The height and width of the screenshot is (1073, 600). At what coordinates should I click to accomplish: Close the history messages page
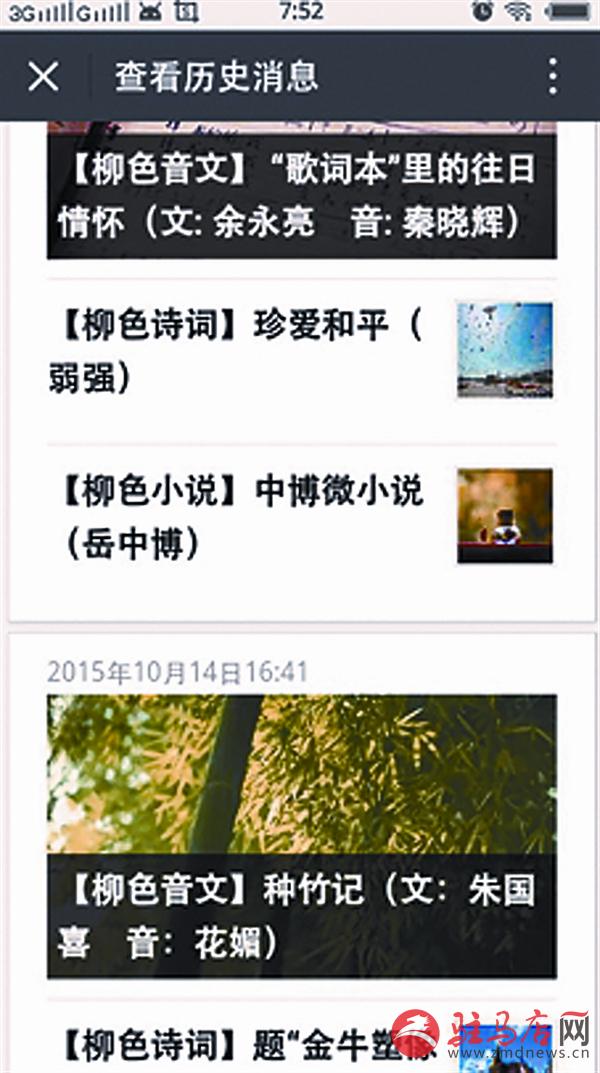(x=43, y=76)
